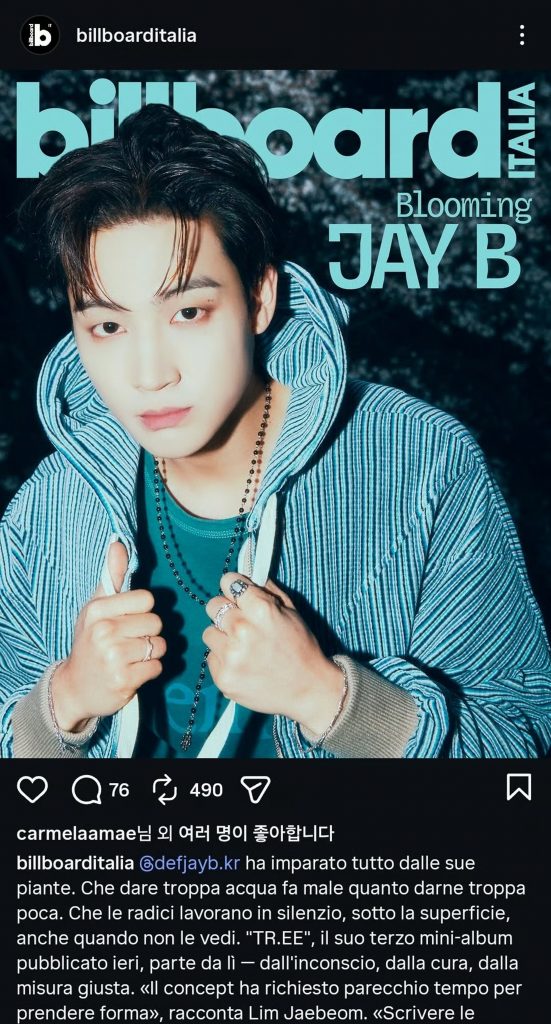Open the @defjayb.kr mention

[189, 863]
